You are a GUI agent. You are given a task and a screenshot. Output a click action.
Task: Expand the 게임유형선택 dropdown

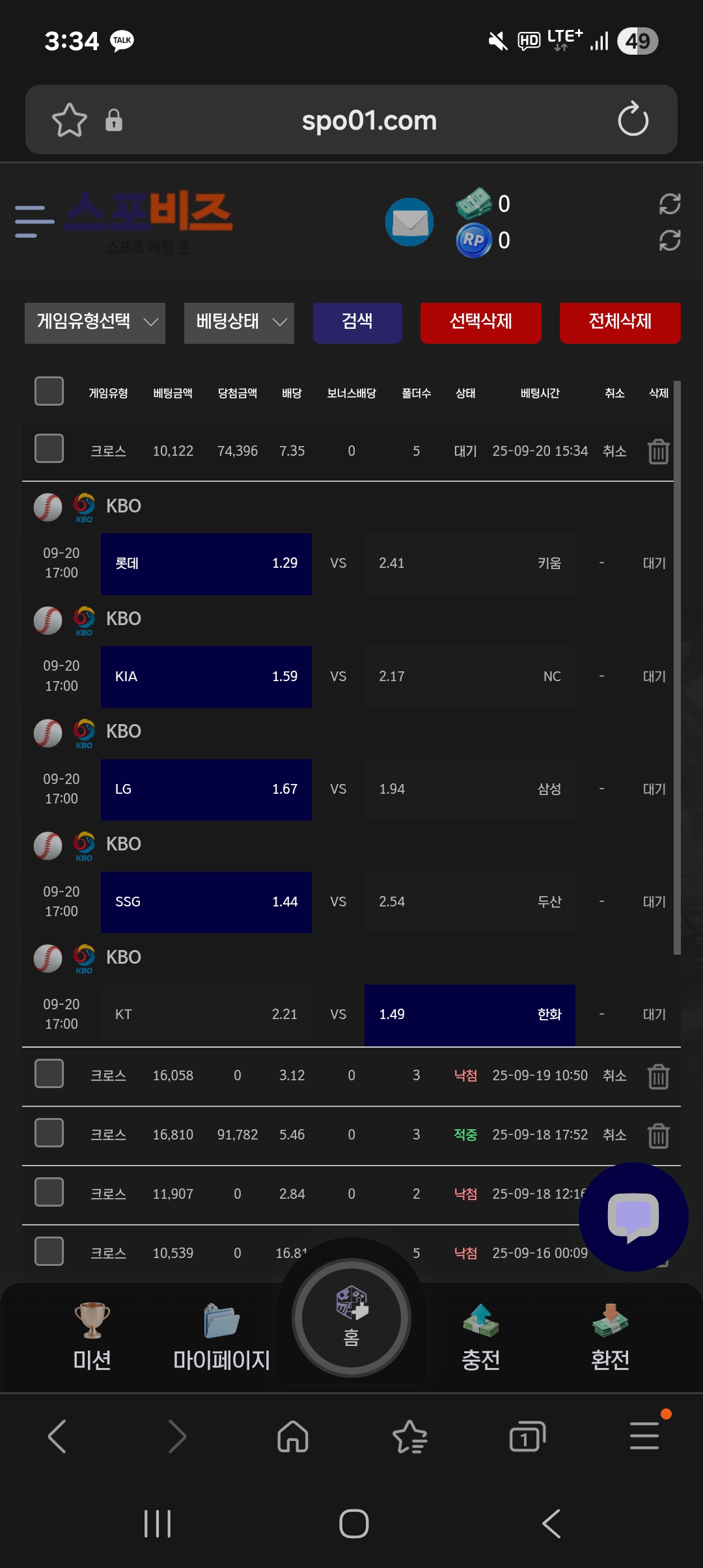(95, 322)
